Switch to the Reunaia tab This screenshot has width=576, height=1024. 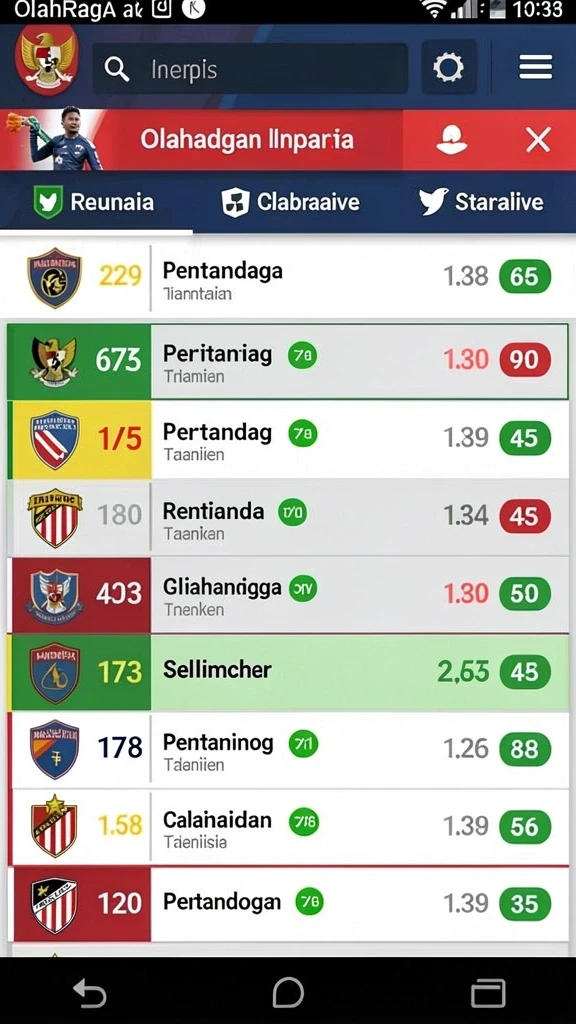pyautogui.click(x=95, y=202)
